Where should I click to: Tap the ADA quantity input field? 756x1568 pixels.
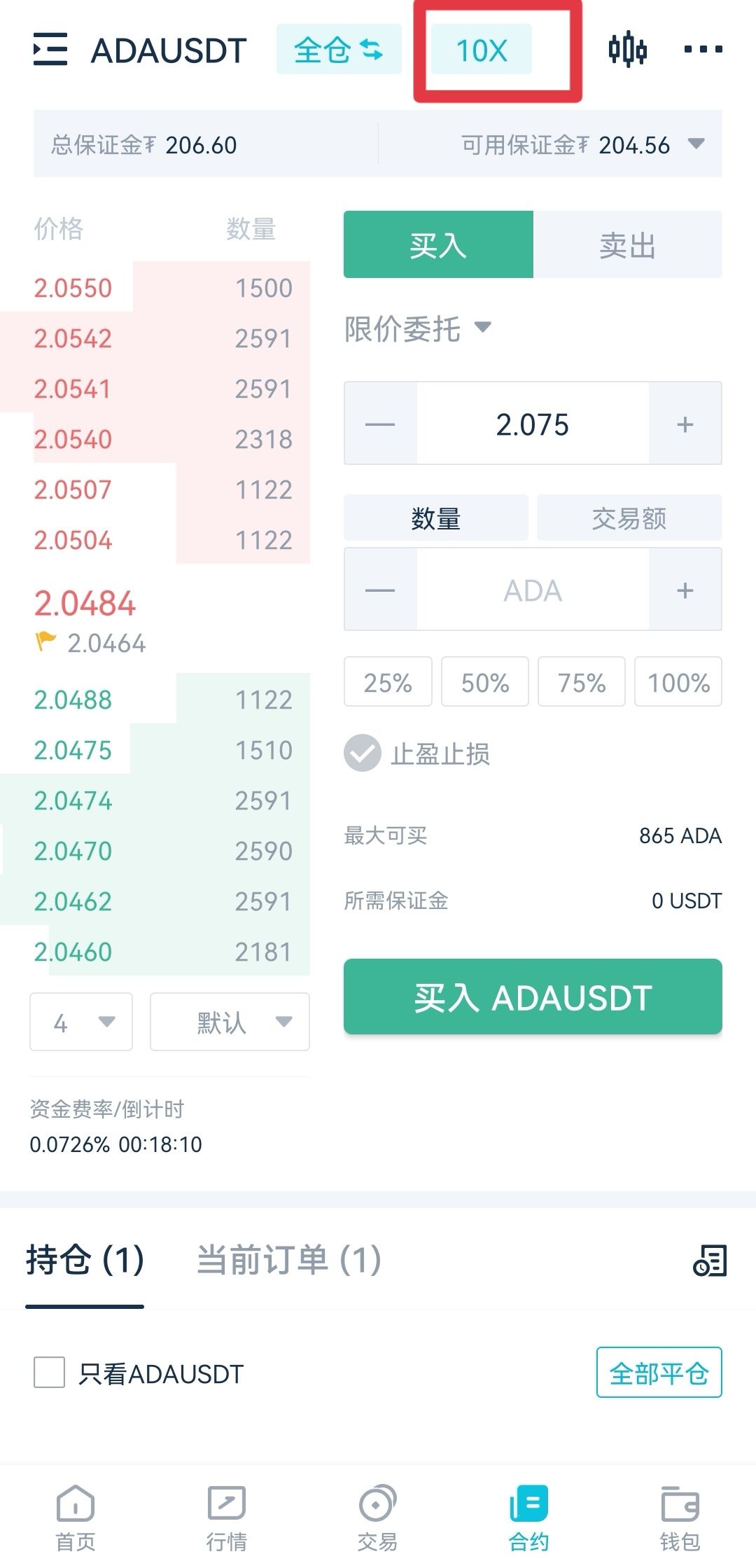pos(533,590)
